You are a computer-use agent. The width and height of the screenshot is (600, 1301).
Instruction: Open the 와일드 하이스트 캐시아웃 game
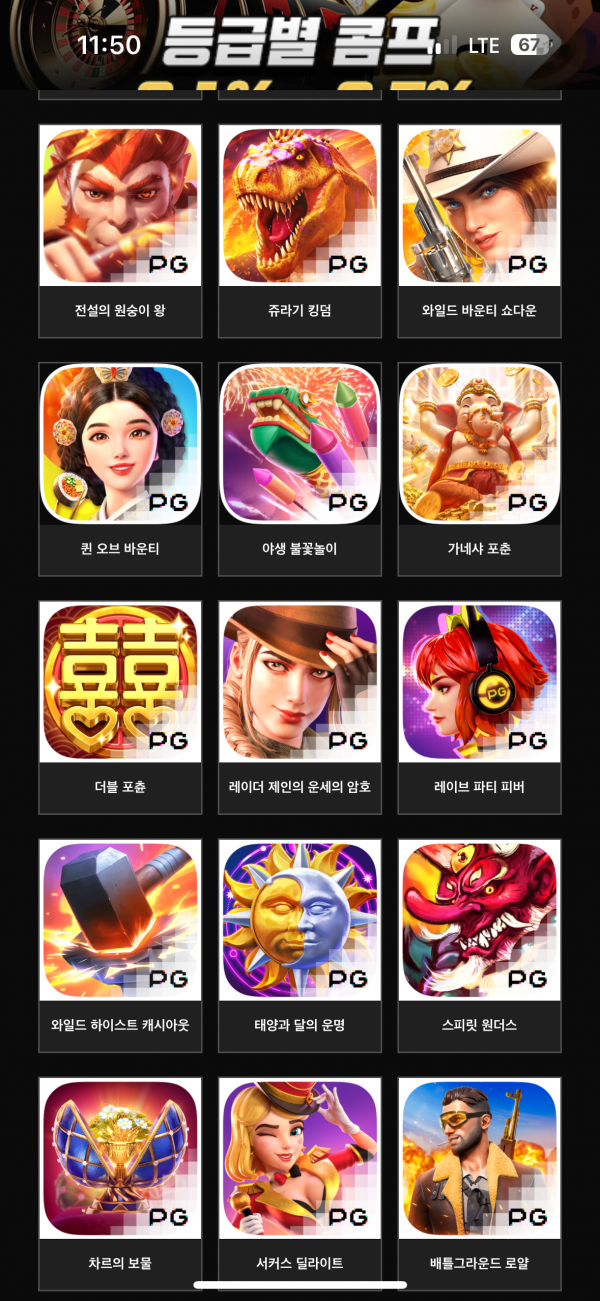click(120, 921)
